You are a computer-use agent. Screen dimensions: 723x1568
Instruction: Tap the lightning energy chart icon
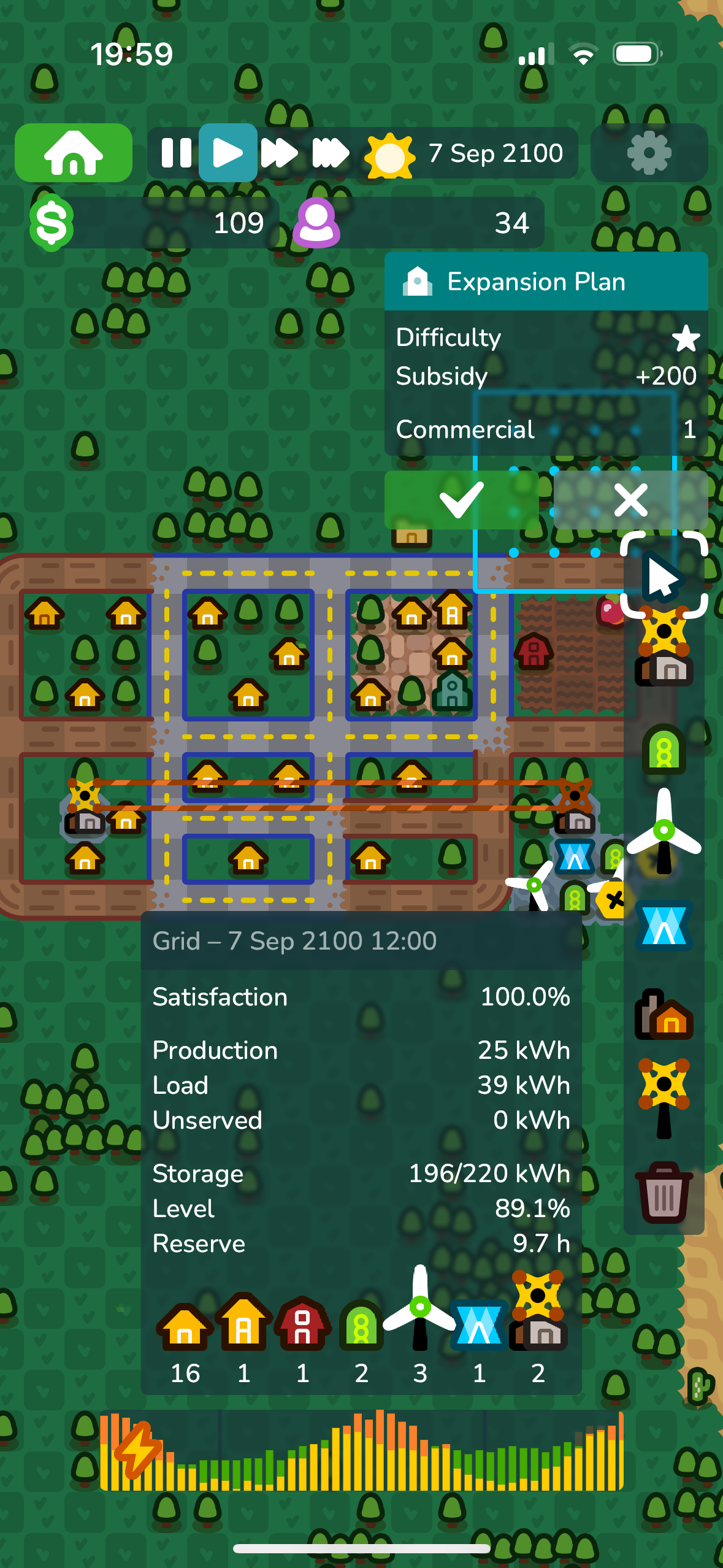click(x=138, y=1450)
